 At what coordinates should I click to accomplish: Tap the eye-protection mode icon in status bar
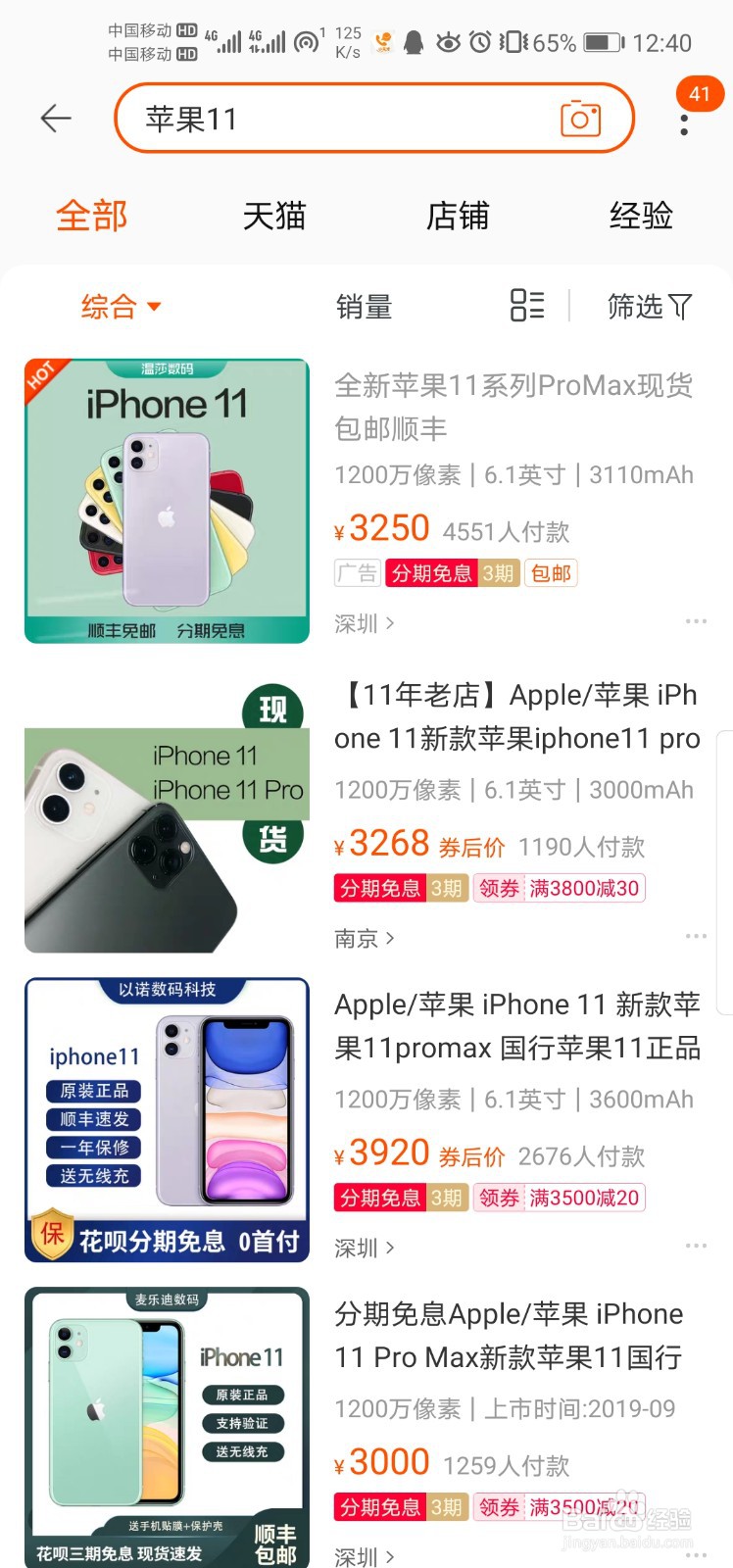pos(451,41)
